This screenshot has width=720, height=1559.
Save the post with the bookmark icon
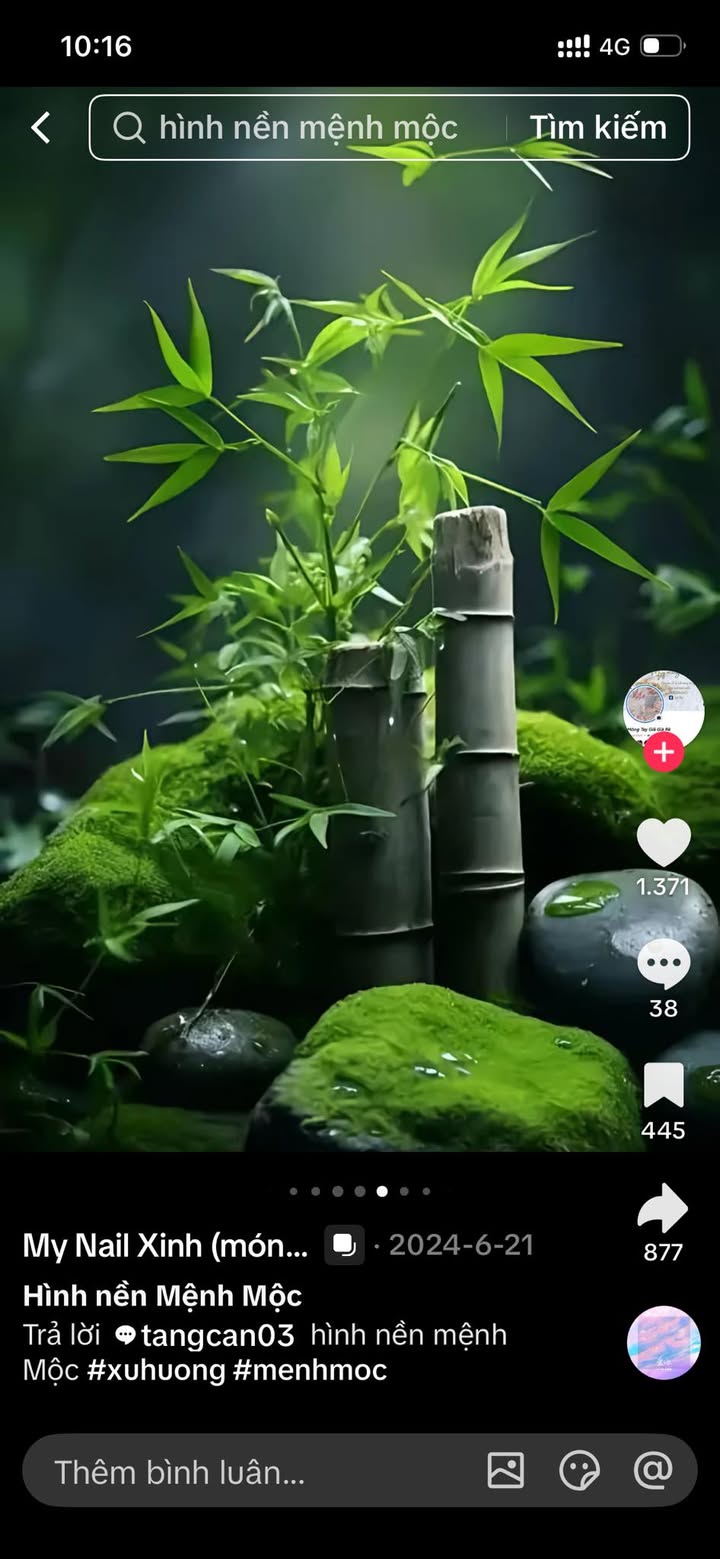(x=663, y=1086)
